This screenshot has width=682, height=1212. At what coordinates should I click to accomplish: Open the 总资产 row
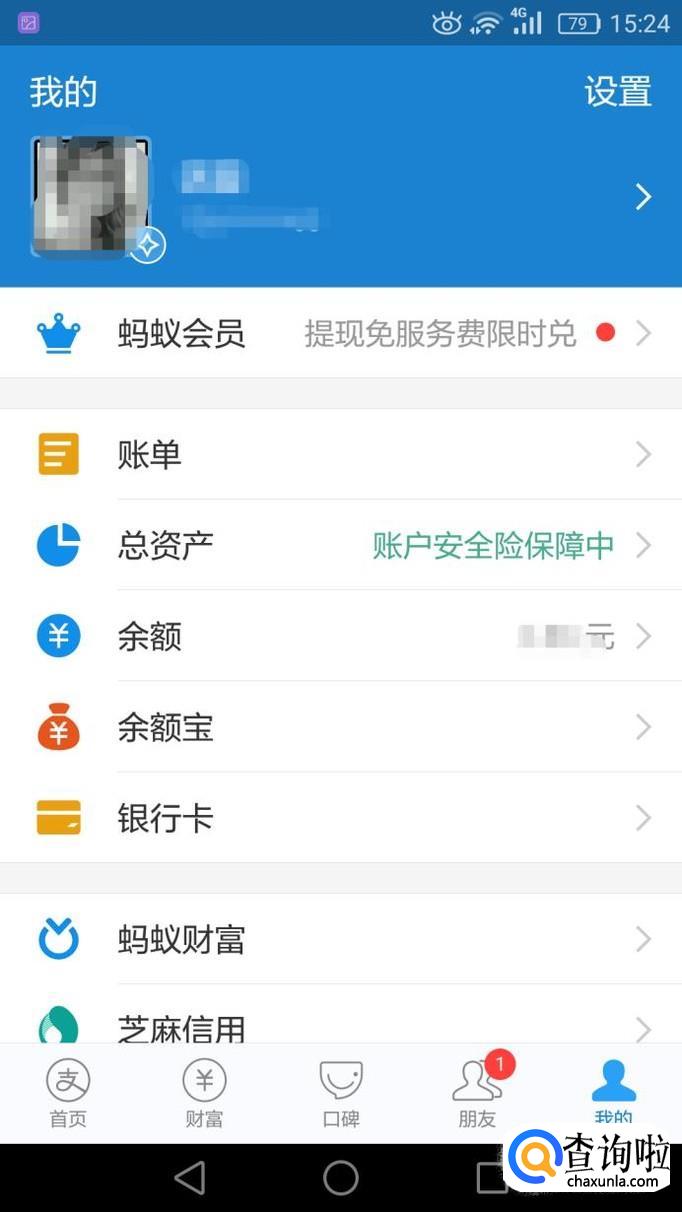(340, 546)
